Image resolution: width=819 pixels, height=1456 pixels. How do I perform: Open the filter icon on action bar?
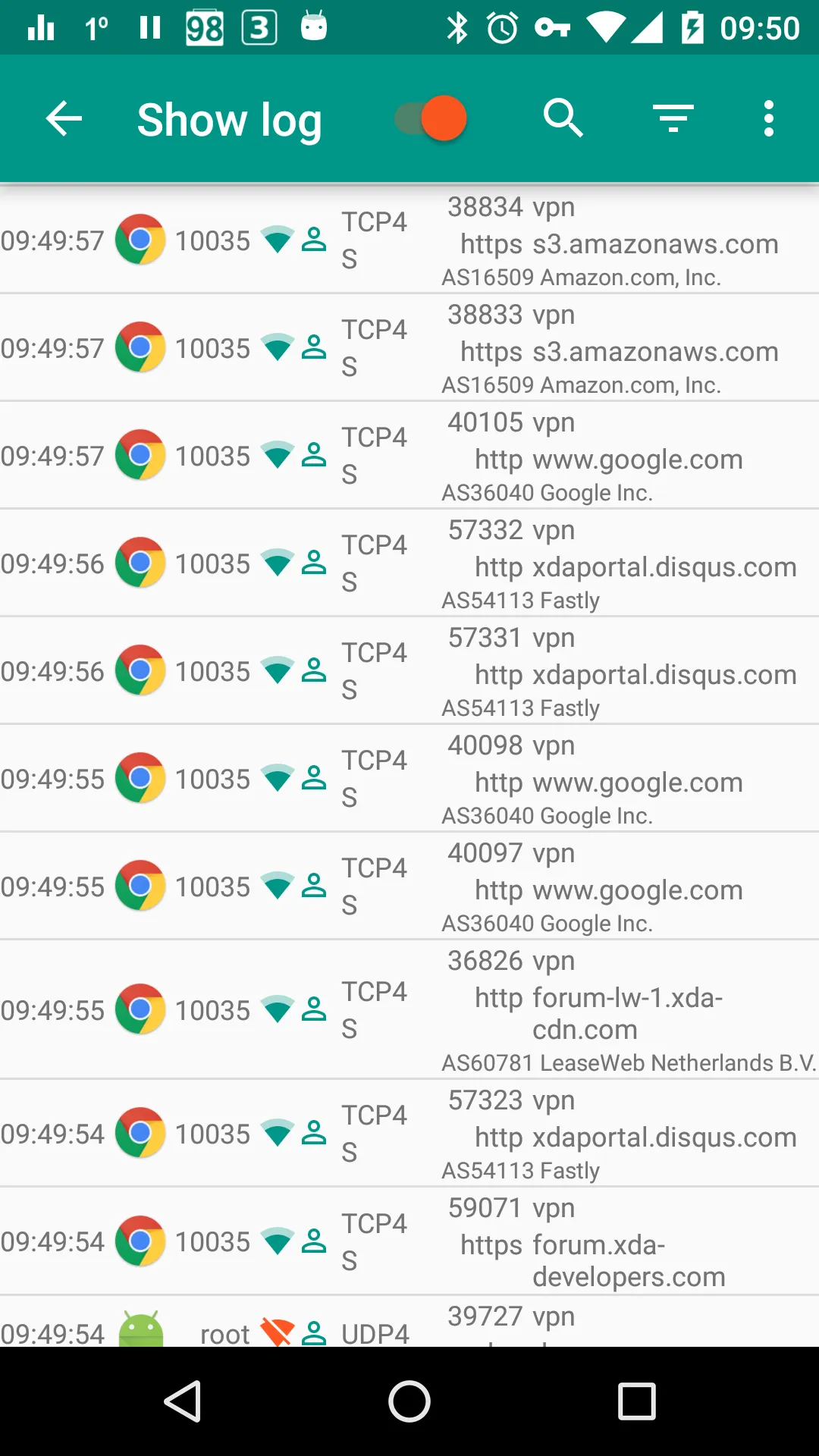(x=672, y=118)
